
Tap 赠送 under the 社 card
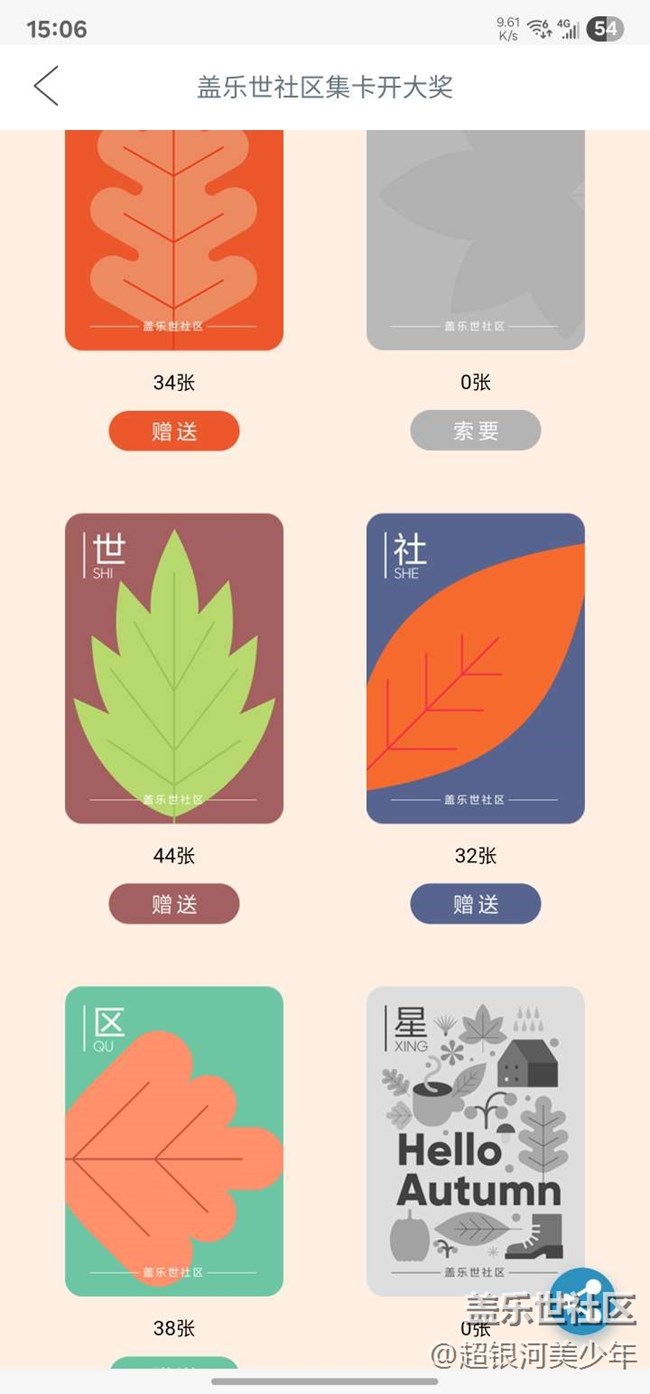coord(475,904)
